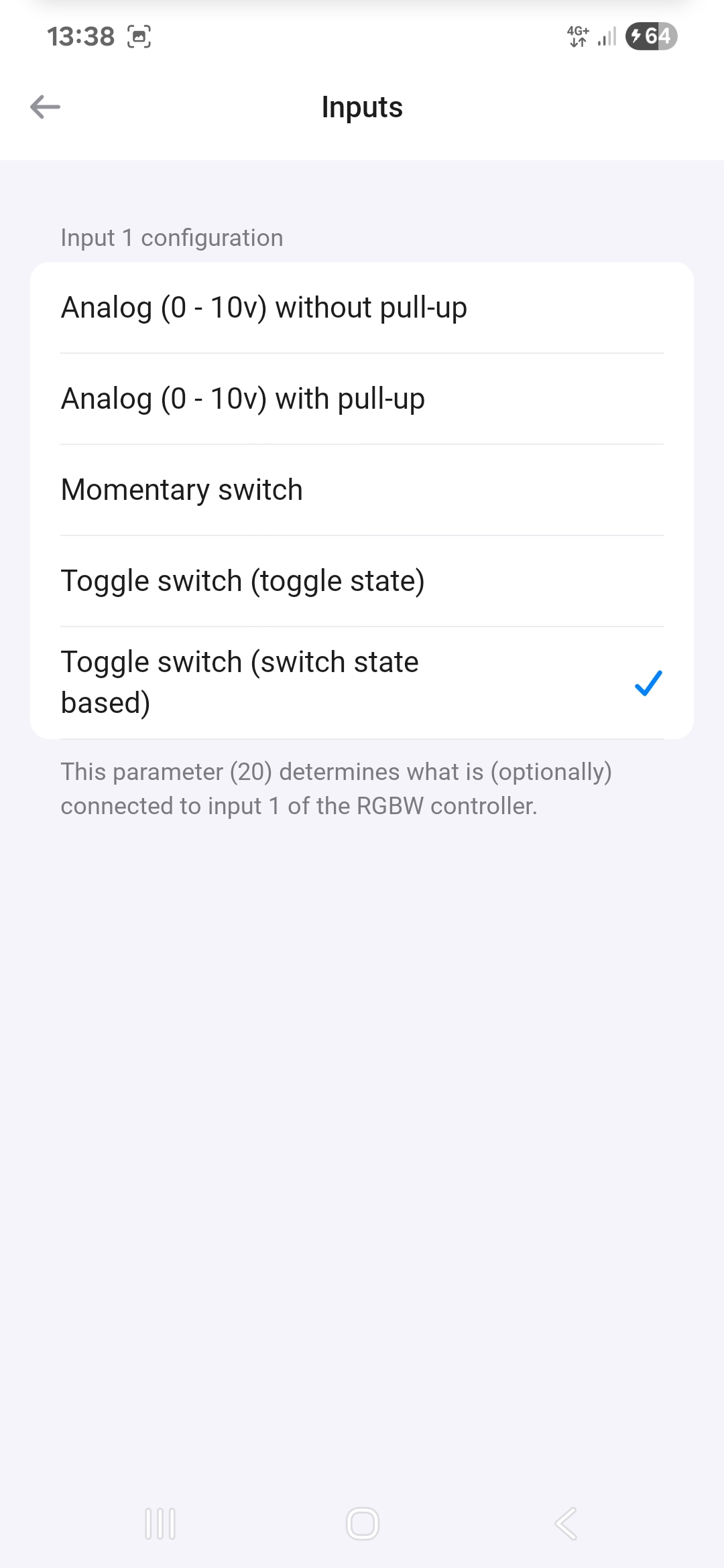Select Analog (0 - 10v) without pull-up

point(362,308)
